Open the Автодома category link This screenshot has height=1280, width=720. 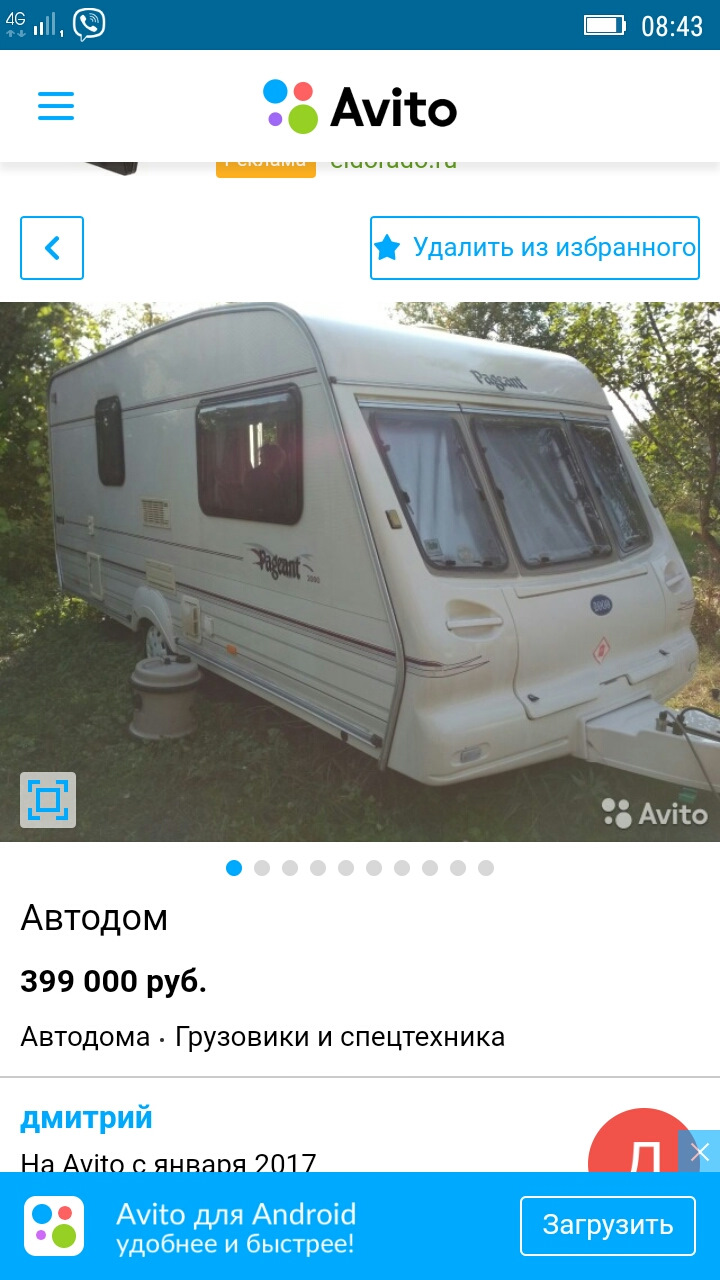tap(85, 1037)
